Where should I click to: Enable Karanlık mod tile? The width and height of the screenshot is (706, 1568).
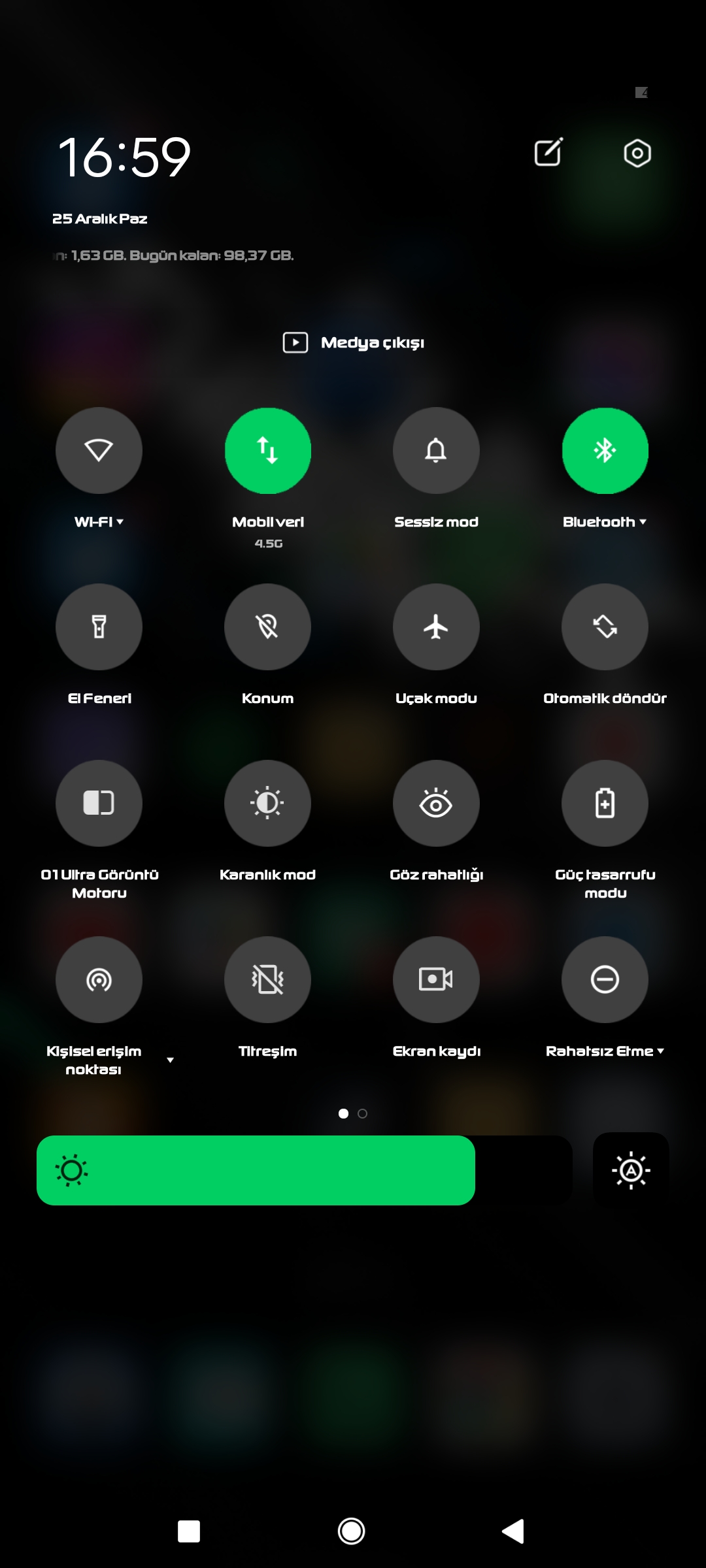(x=267, y=803)
